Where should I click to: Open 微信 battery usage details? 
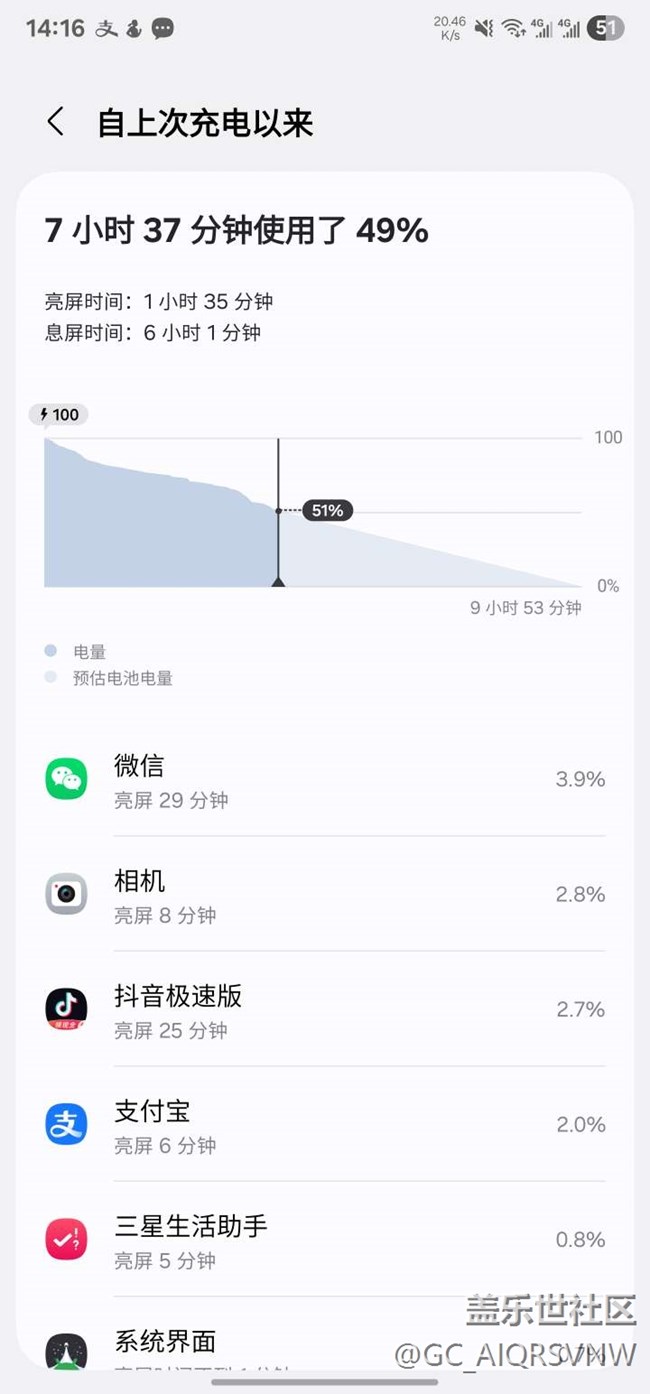point(324,780)
